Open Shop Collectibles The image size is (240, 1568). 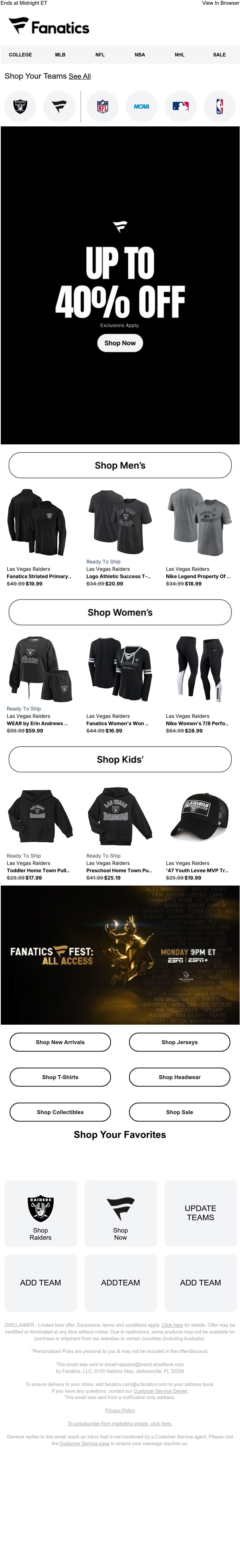point(60,1112)
